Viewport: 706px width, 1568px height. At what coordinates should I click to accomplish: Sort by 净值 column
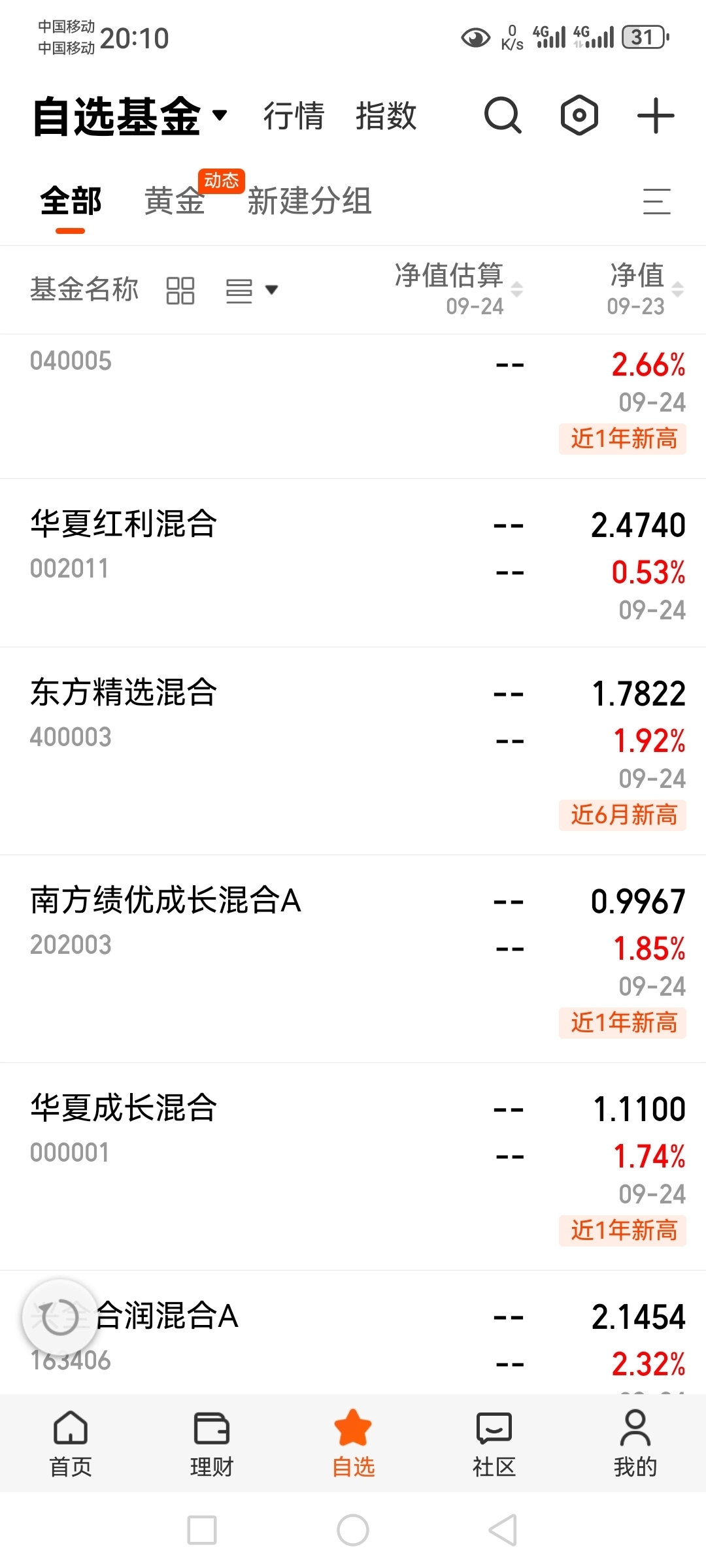pyautogui.click(x=645, y=289)
